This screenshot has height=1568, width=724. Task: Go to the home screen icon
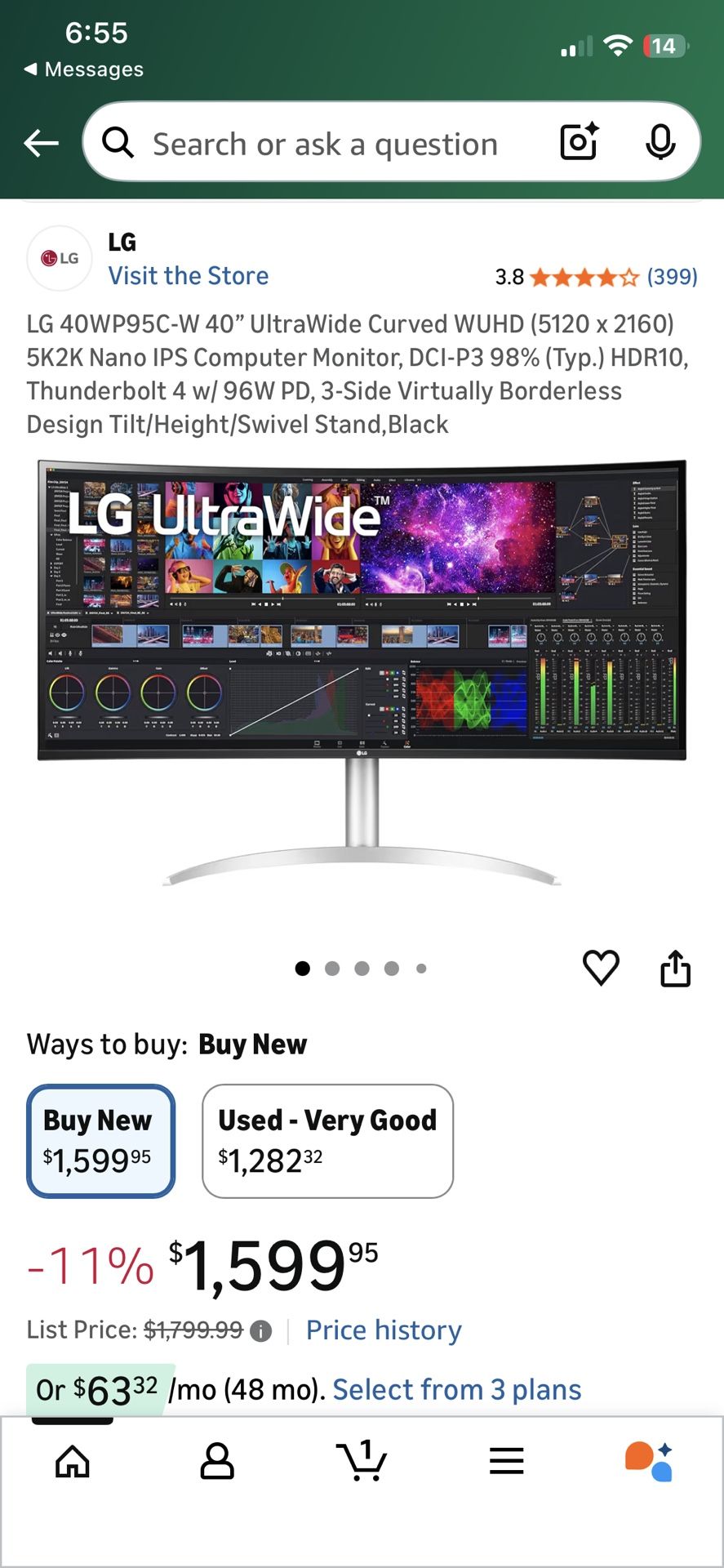coord(72,1462)
